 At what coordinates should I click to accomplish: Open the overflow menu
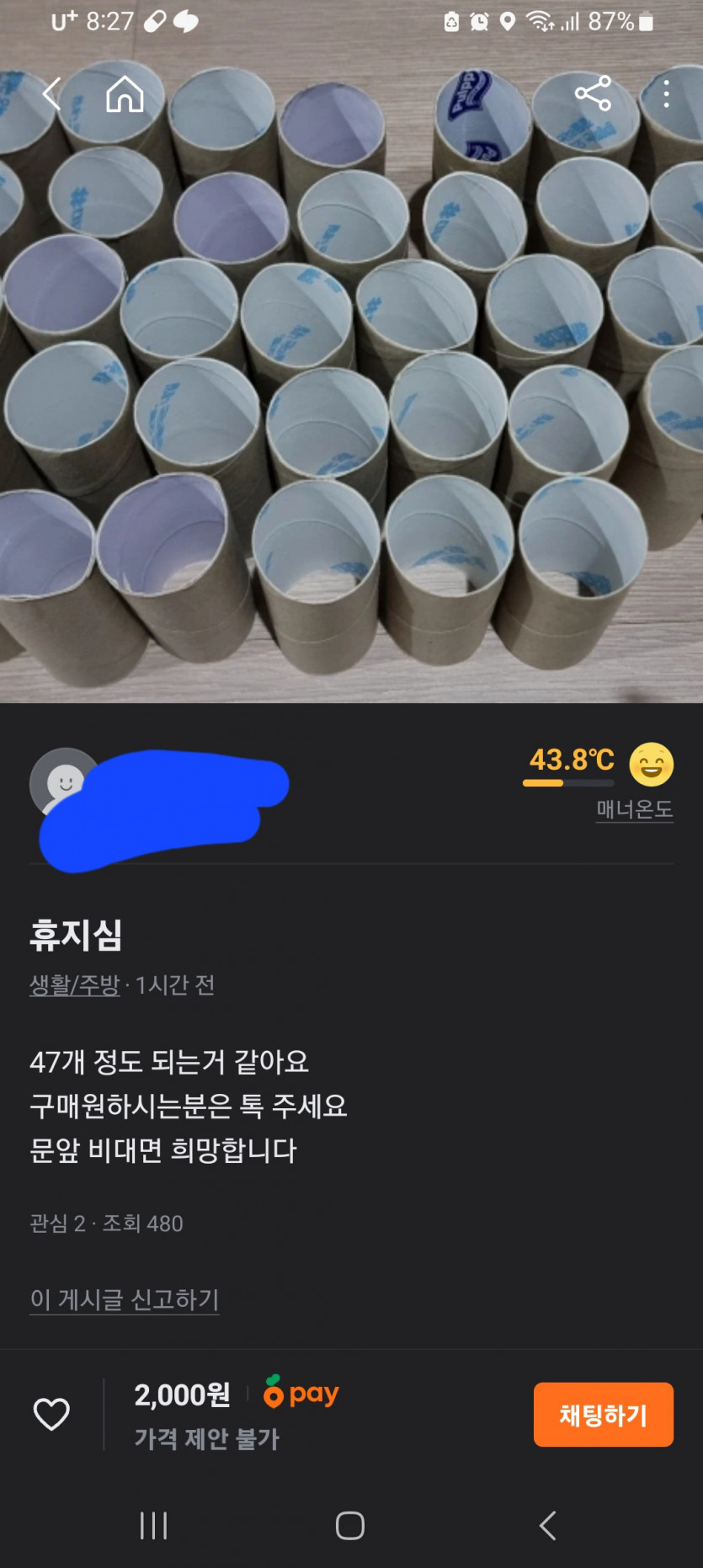tap(666, 94)
